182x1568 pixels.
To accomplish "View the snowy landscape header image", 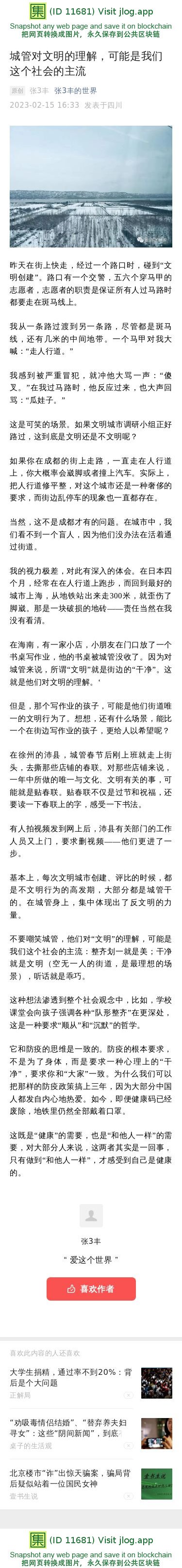I will pos(91,186).
